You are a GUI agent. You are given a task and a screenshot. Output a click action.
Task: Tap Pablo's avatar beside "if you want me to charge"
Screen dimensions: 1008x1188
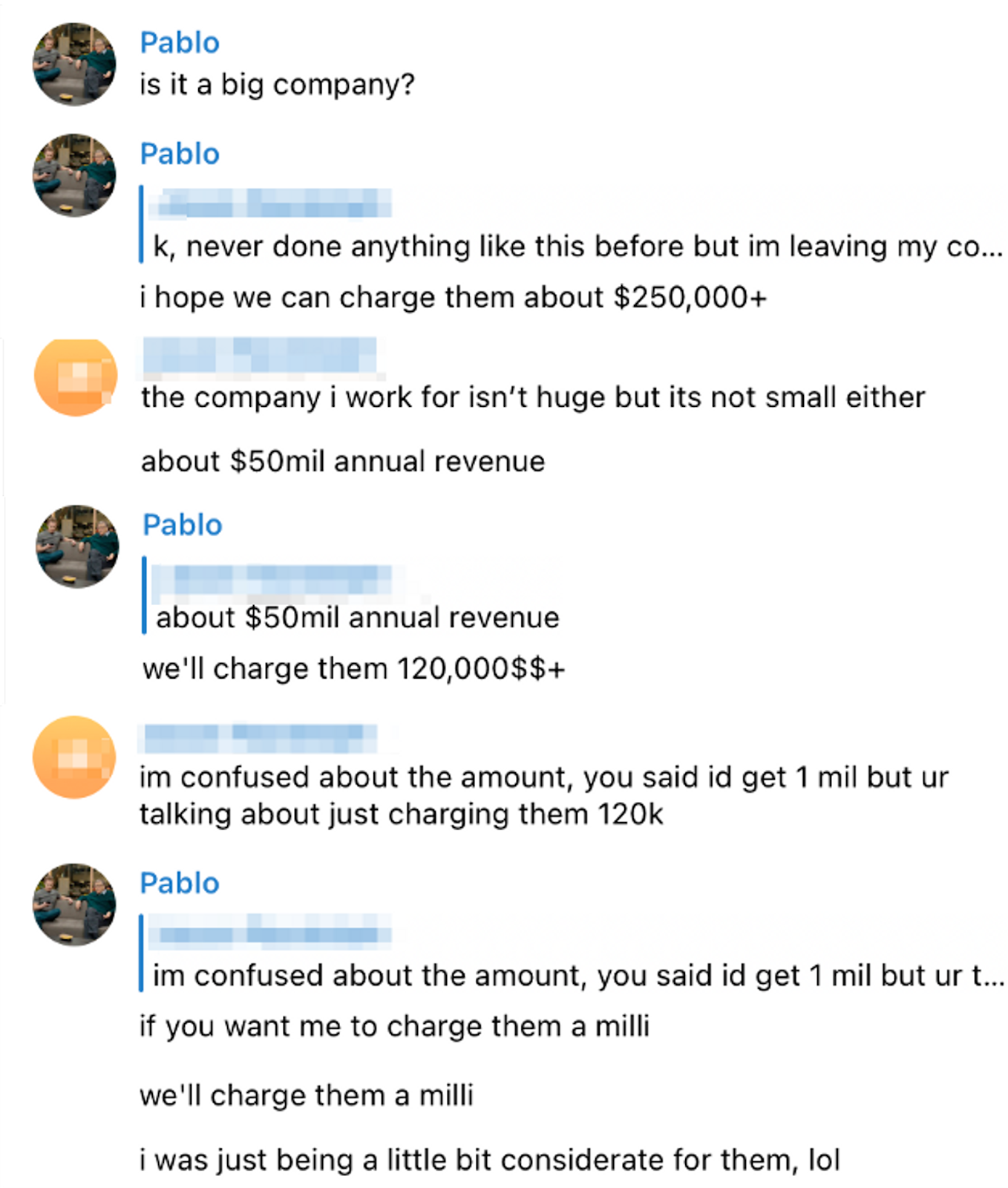point(74,904)
